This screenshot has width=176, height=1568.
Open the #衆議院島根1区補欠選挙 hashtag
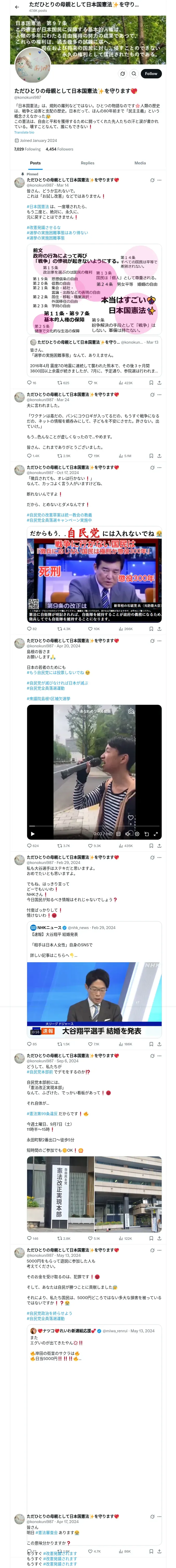[48, 699]
